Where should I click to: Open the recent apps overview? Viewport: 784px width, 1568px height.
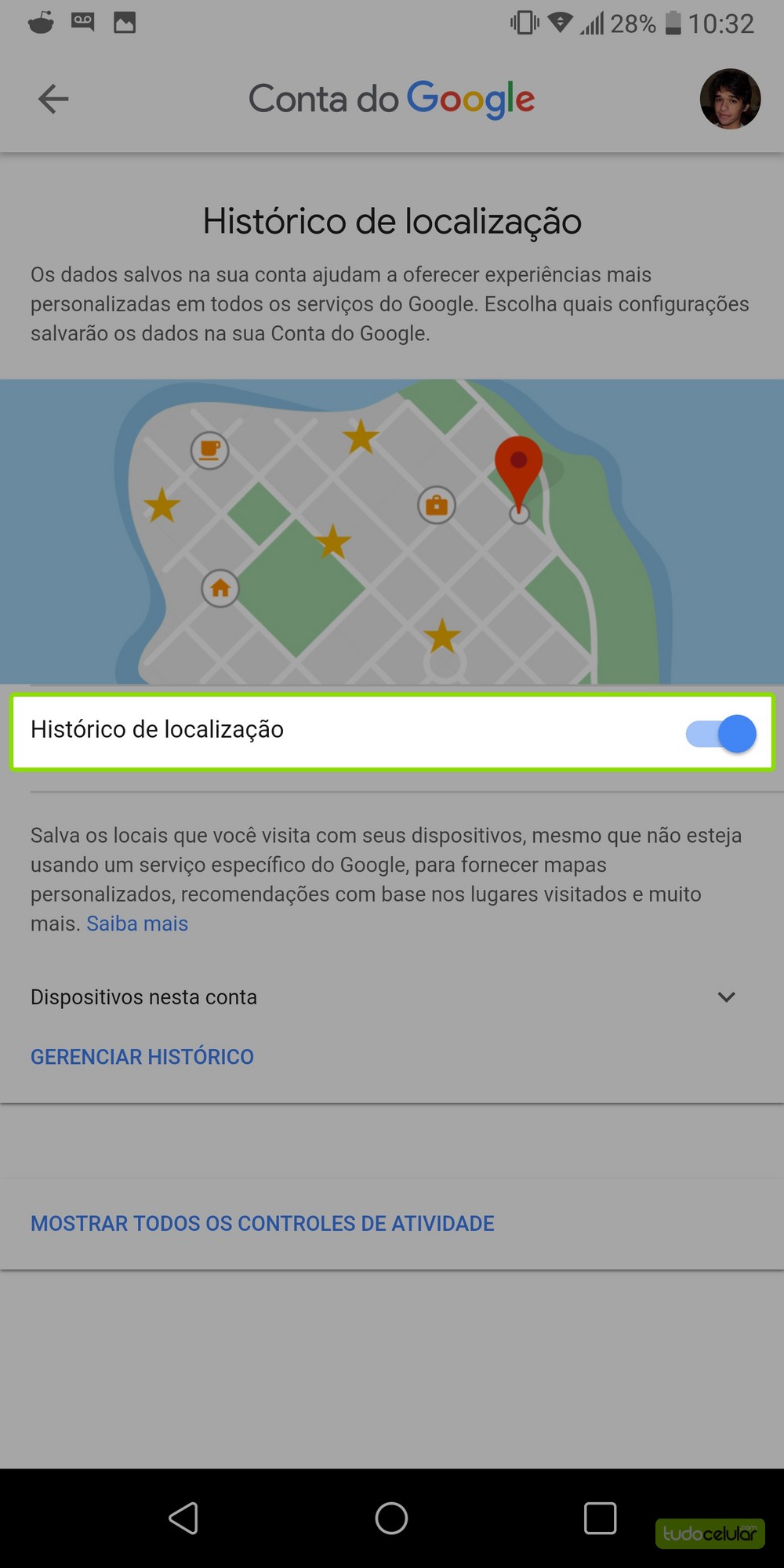(x=600, y=1518)
